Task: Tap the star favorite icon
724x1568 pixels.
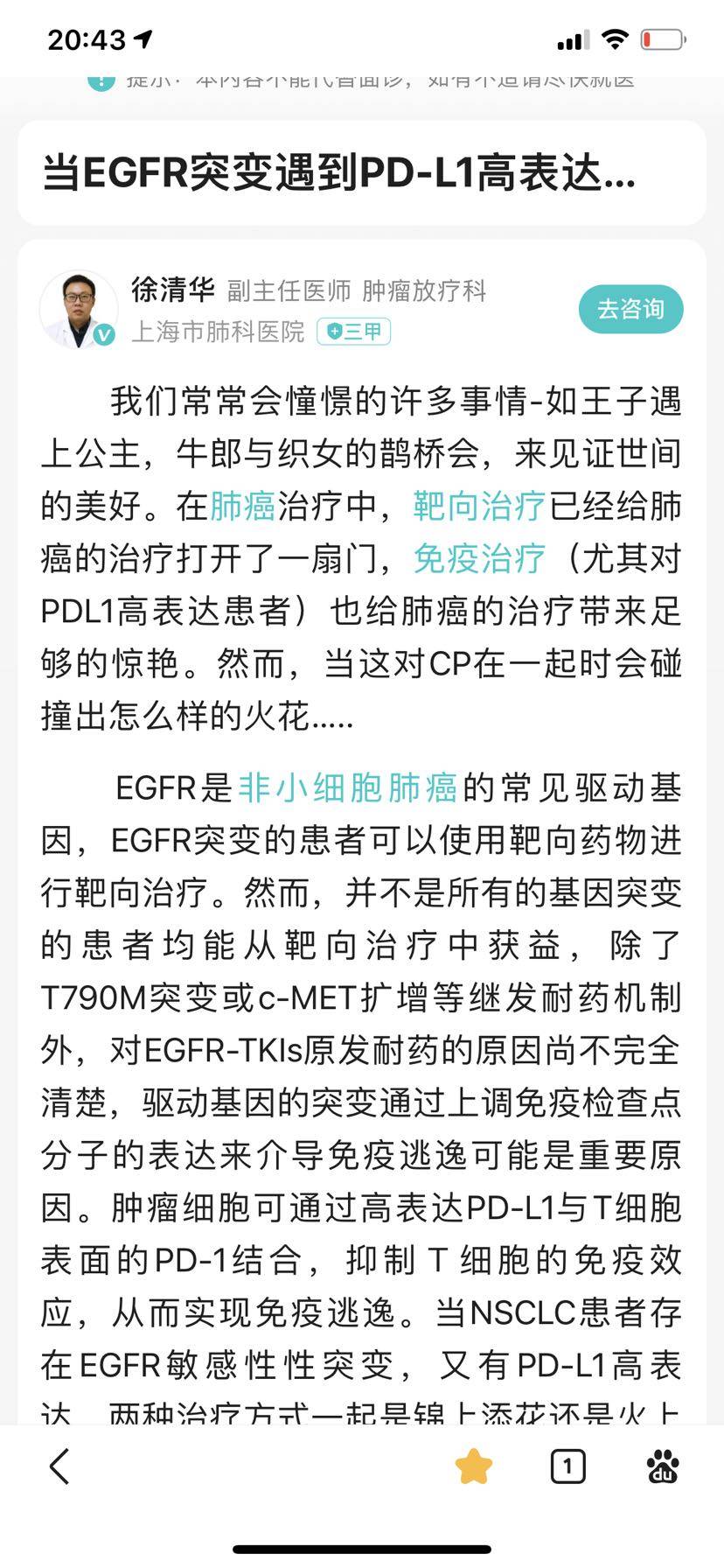Action: pos(474,1466)
